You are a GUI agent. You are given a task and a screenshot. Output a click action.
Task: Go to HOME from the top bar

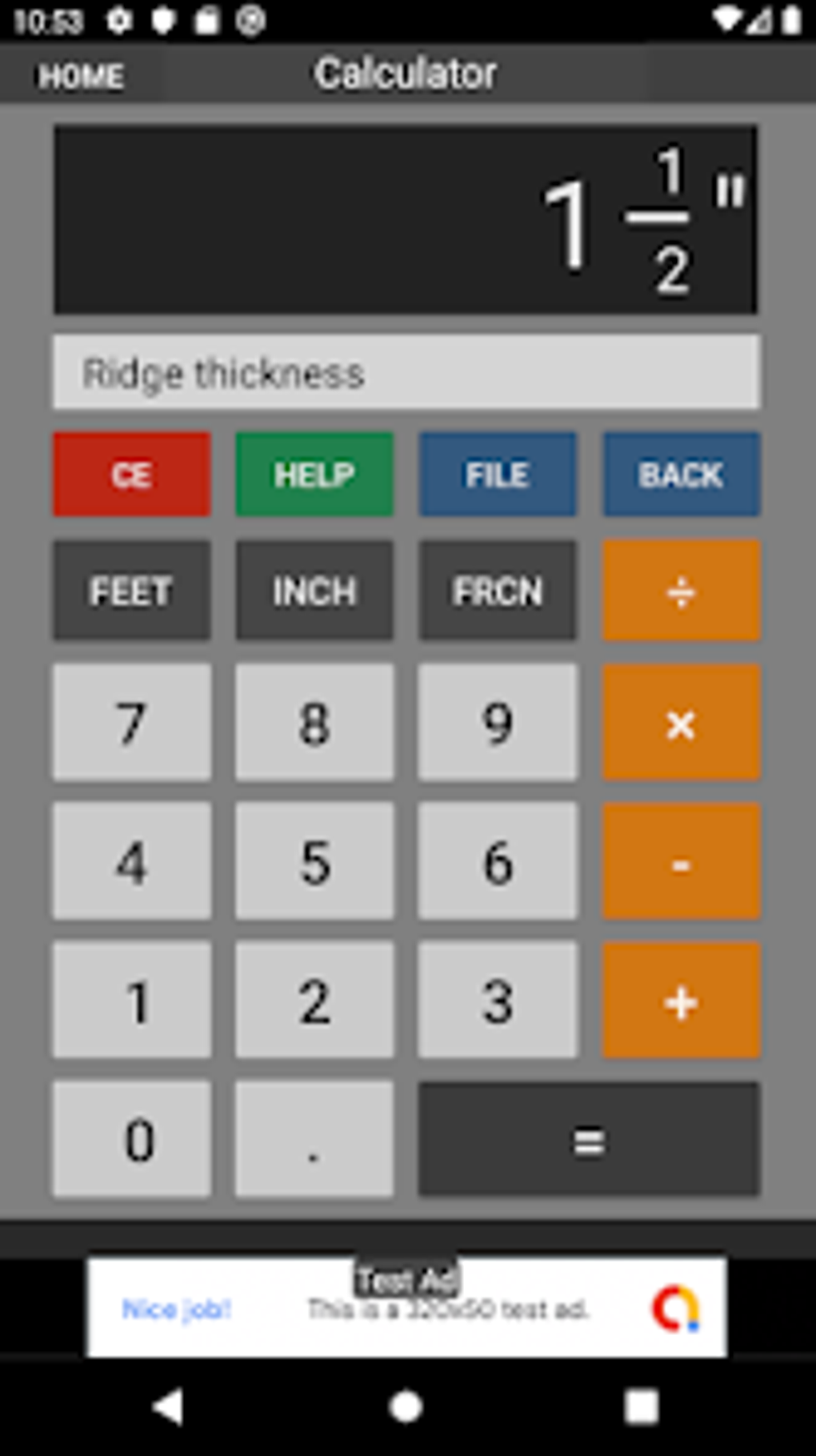click(x=81, y=76)
